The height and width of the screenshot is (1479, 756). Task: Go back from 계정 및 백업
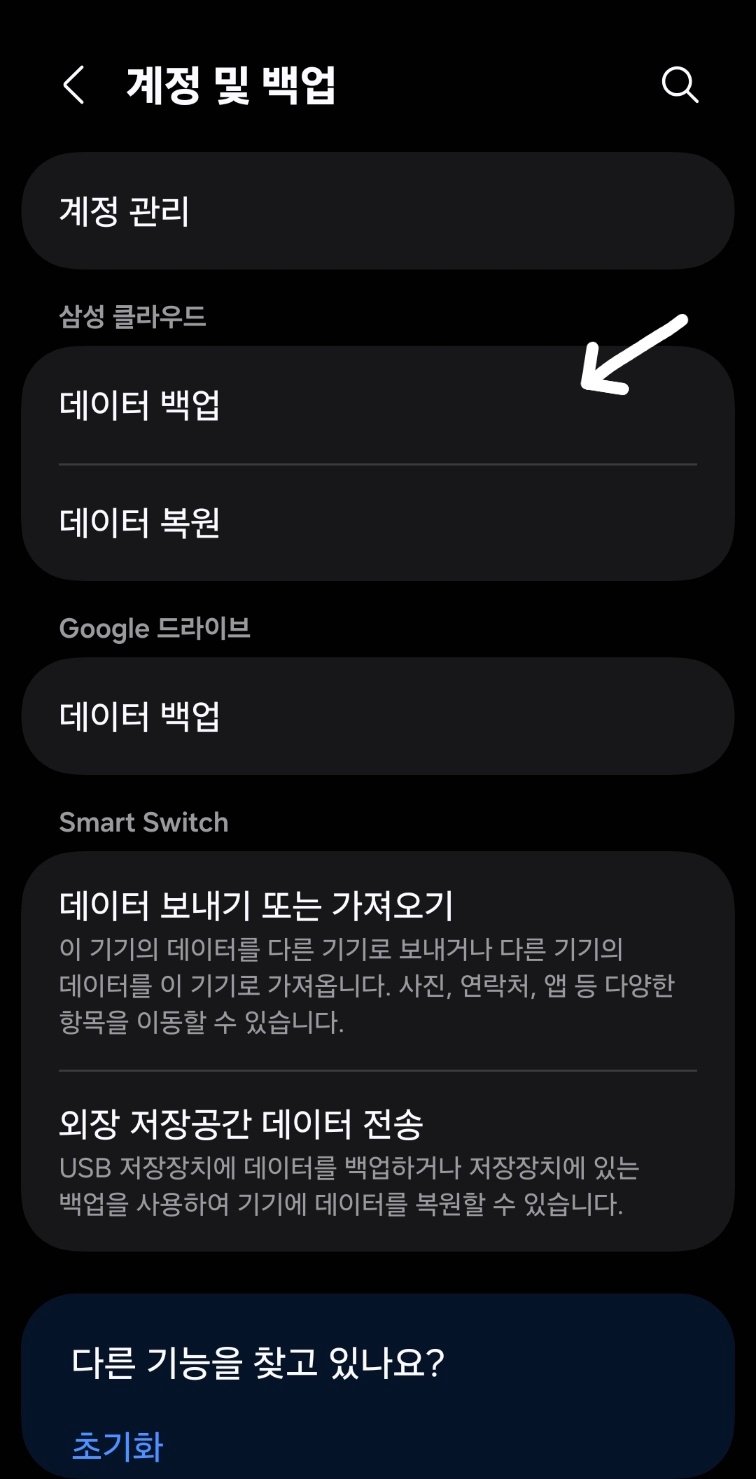click(x=73, y=86)
